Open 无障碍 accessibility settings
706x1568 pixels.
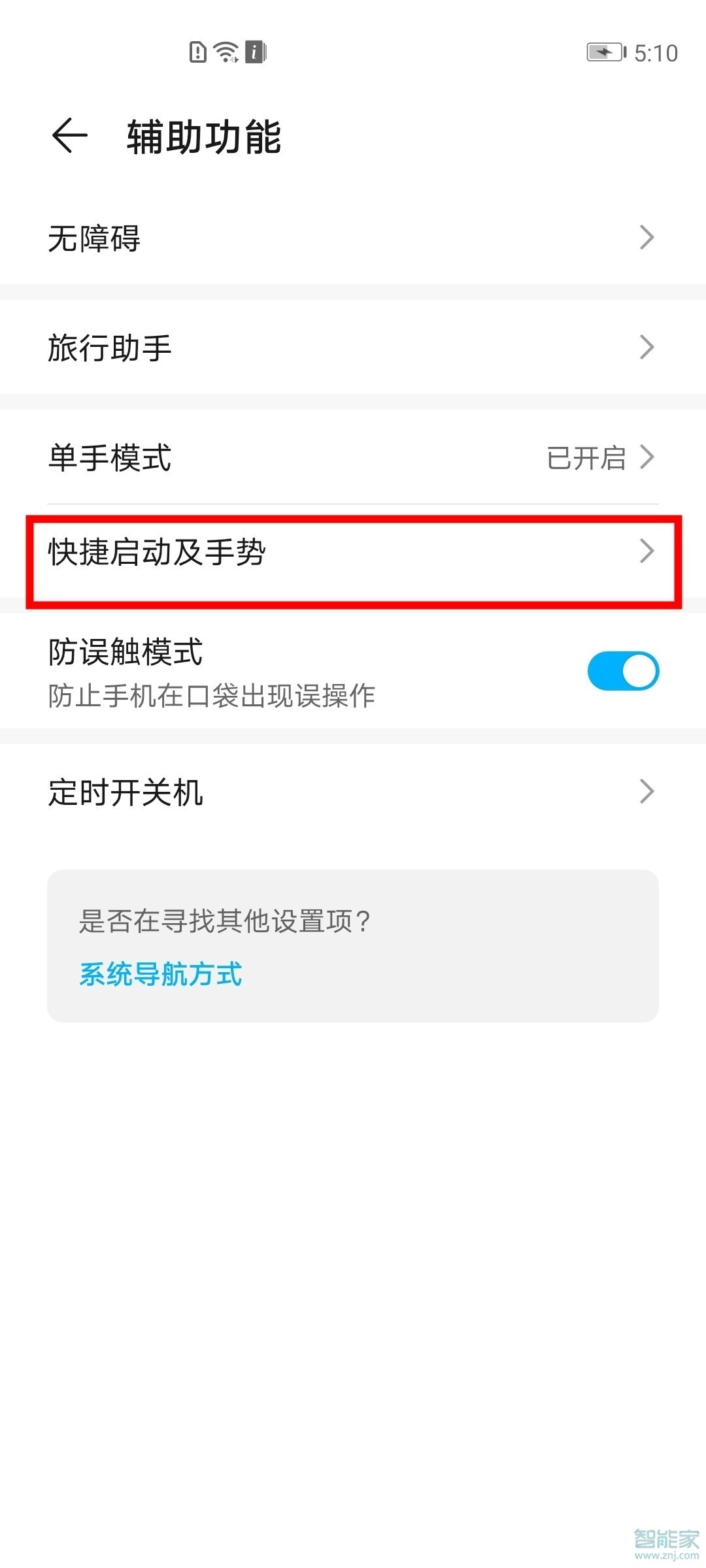353,238
